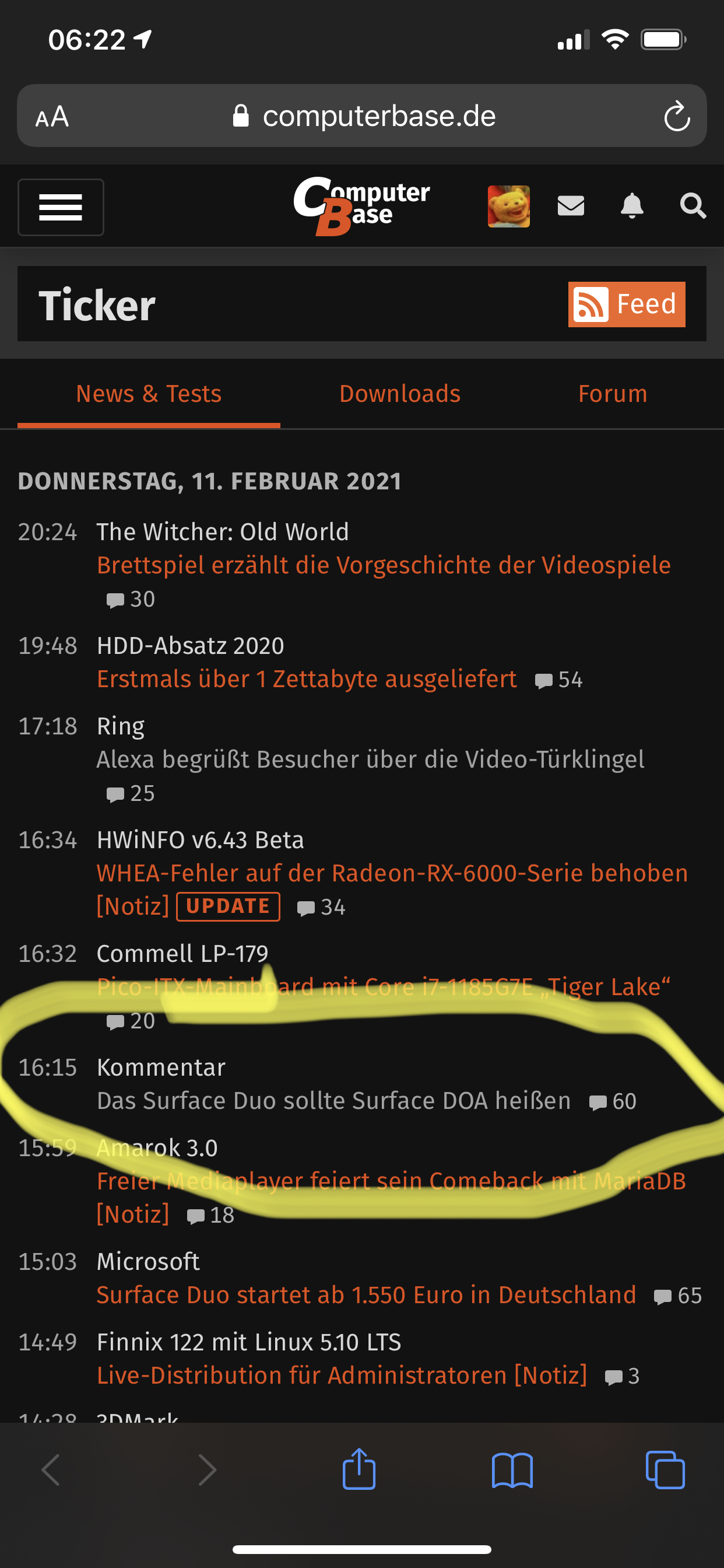Switch to the Downloads tab
724x1568 pixels.
point(400,394)
